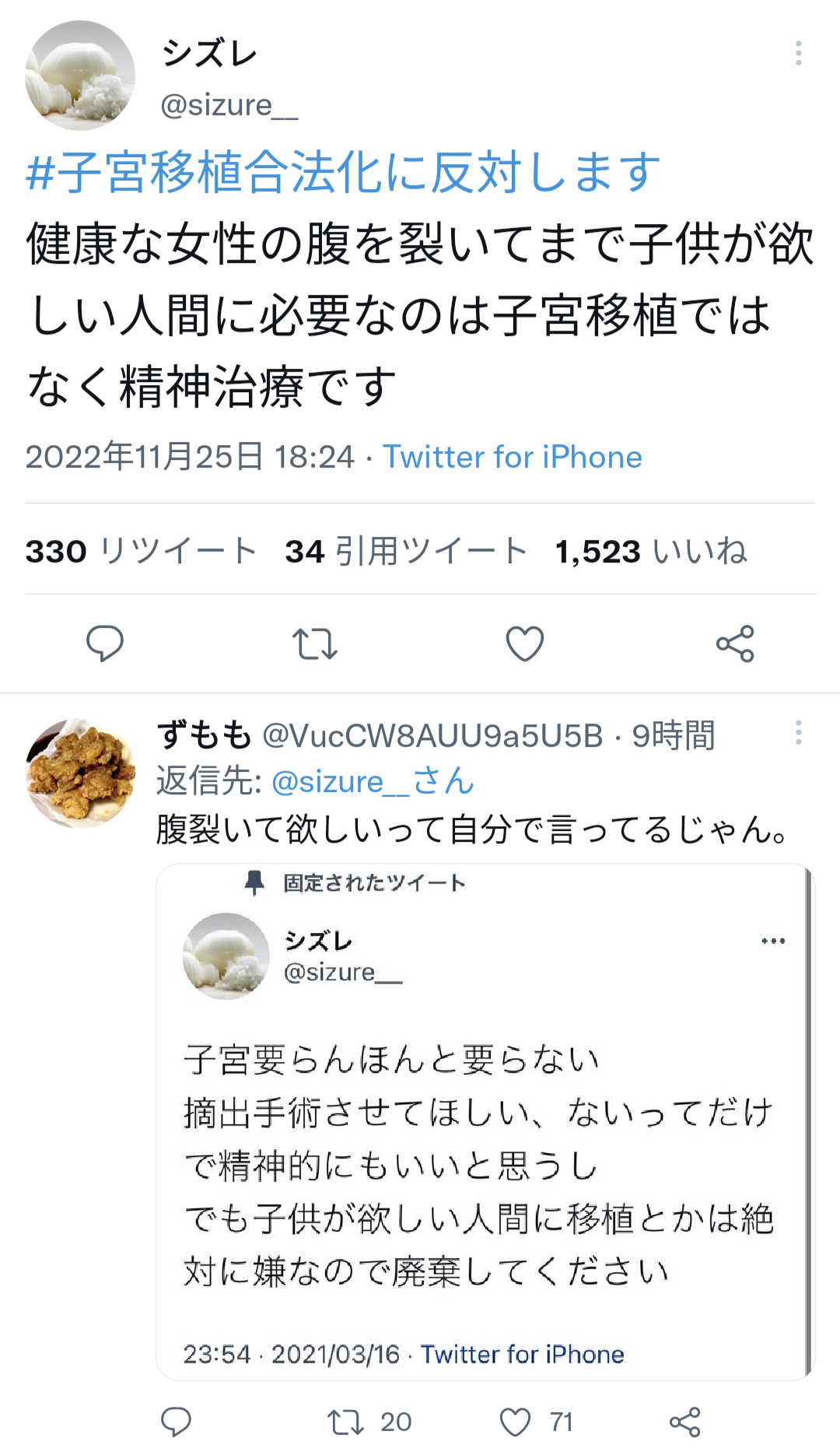Share ずもも's reply
Screen dimensions: 840x1455
point(685,1422)
